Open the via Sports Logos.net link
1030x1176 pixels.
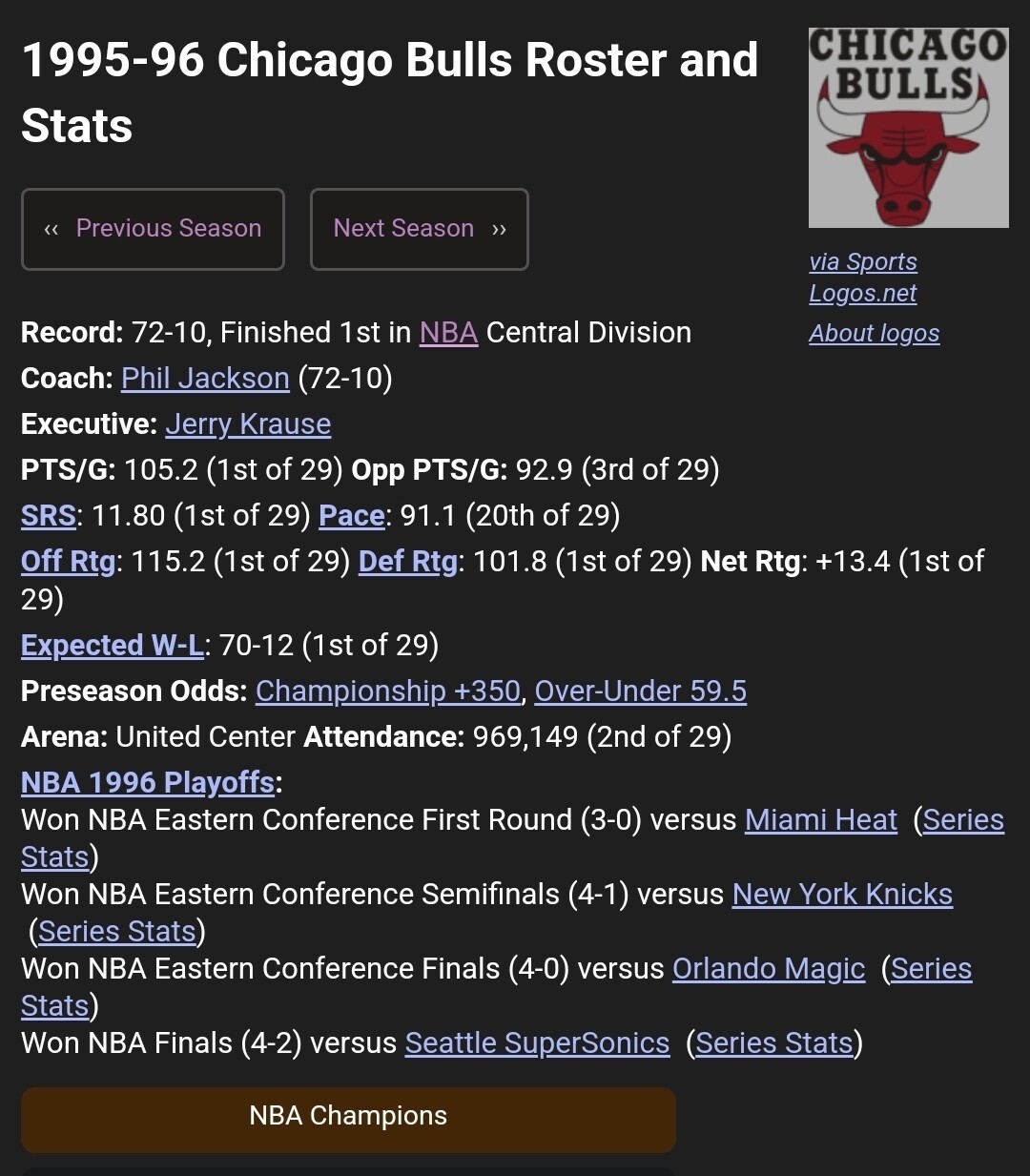pos(863,278)
